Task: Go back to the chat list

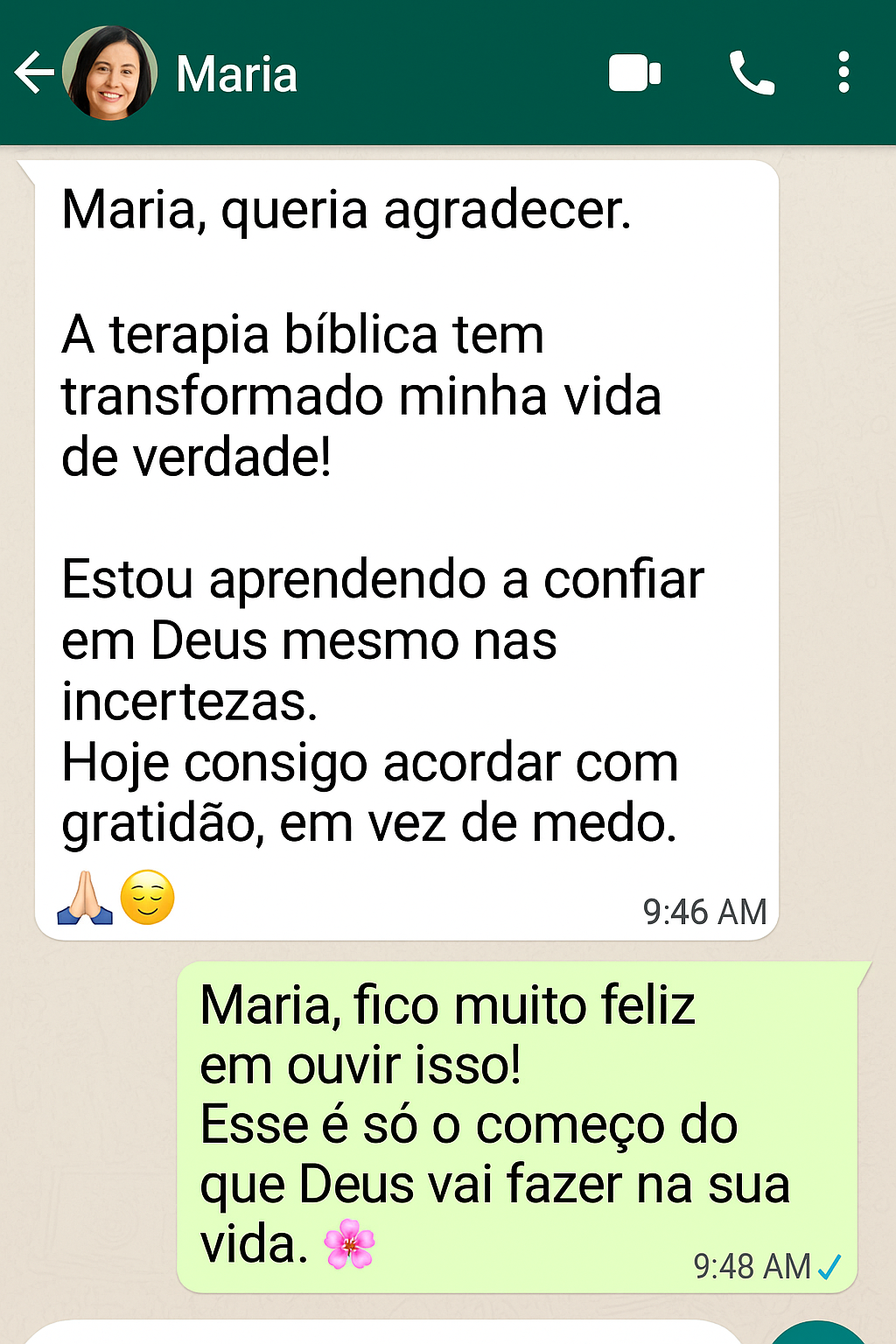Action: (33, 73)
